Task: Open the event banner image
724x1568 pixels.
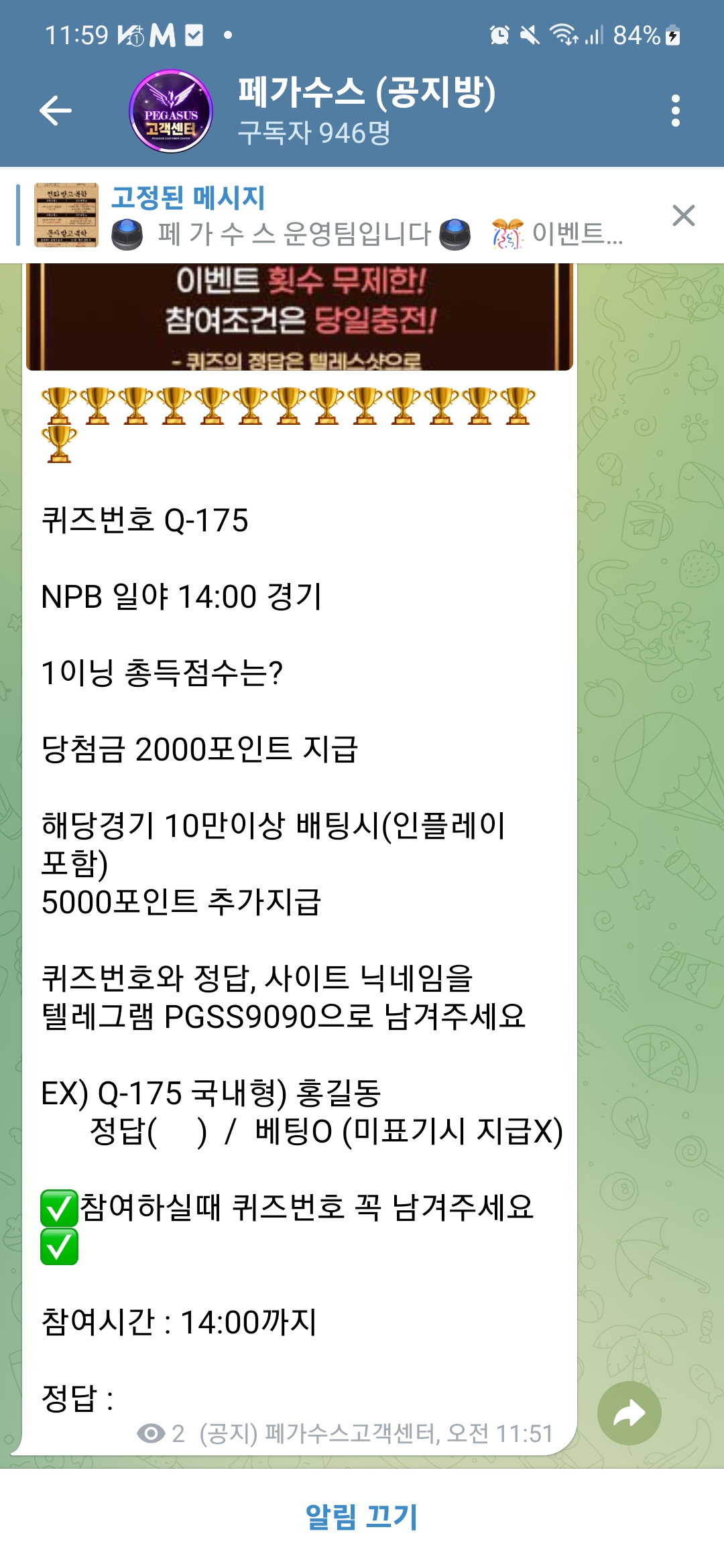Action: 299,316
